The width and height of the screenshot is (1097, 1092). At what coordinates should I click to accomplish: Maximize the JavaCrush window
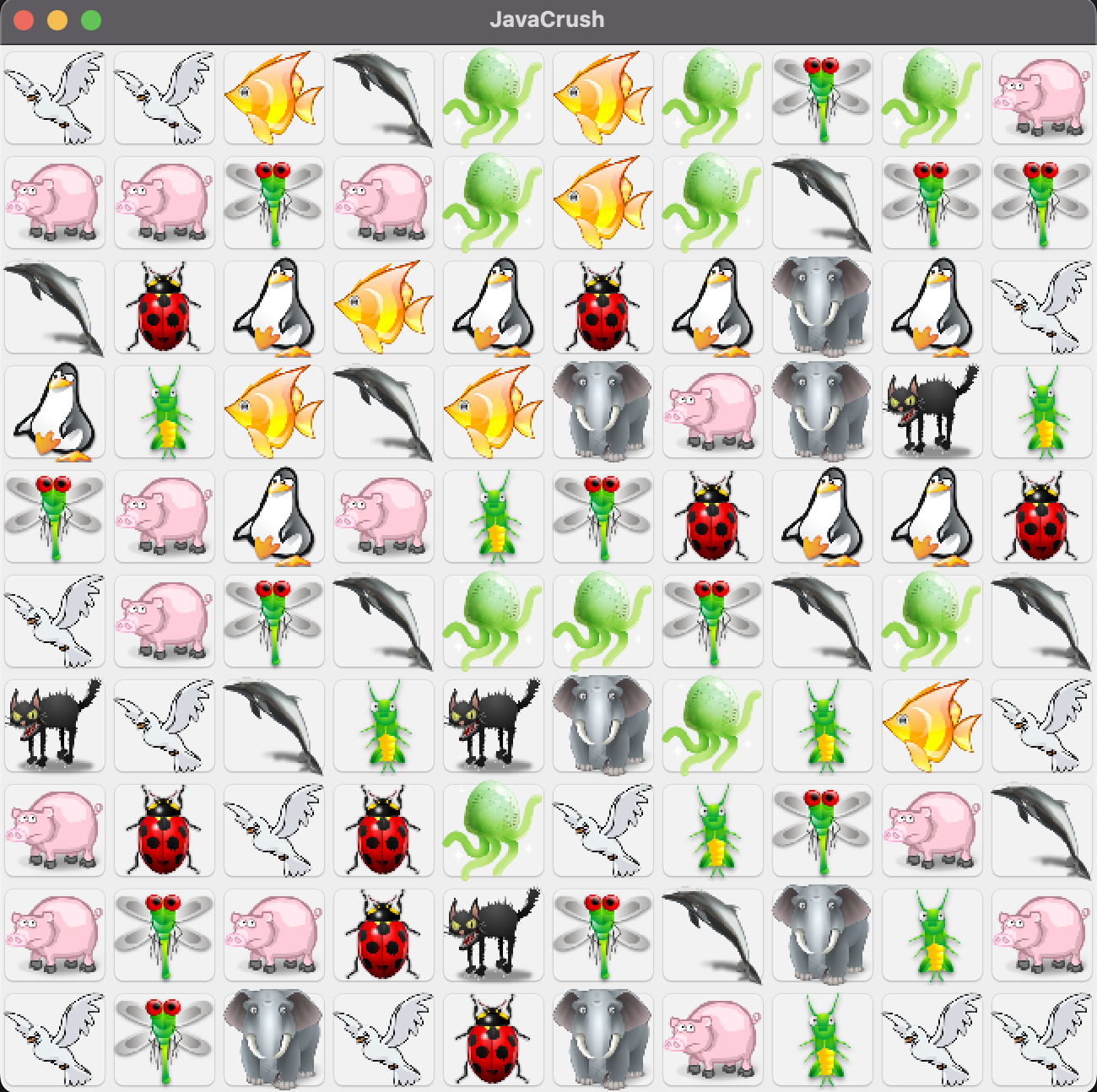point(91,19)
